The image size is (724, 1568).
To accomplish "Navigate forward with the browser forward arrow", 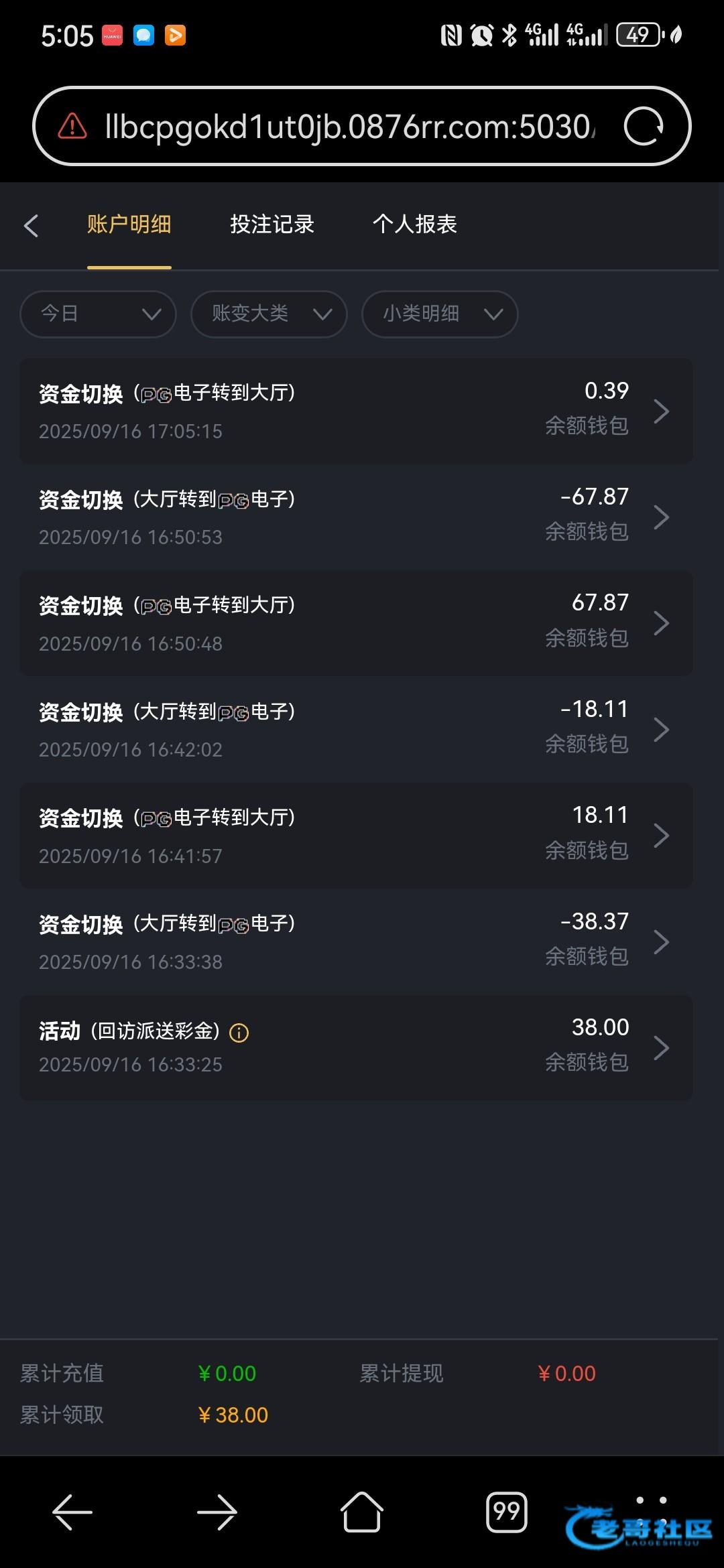I will [217, 1512].
